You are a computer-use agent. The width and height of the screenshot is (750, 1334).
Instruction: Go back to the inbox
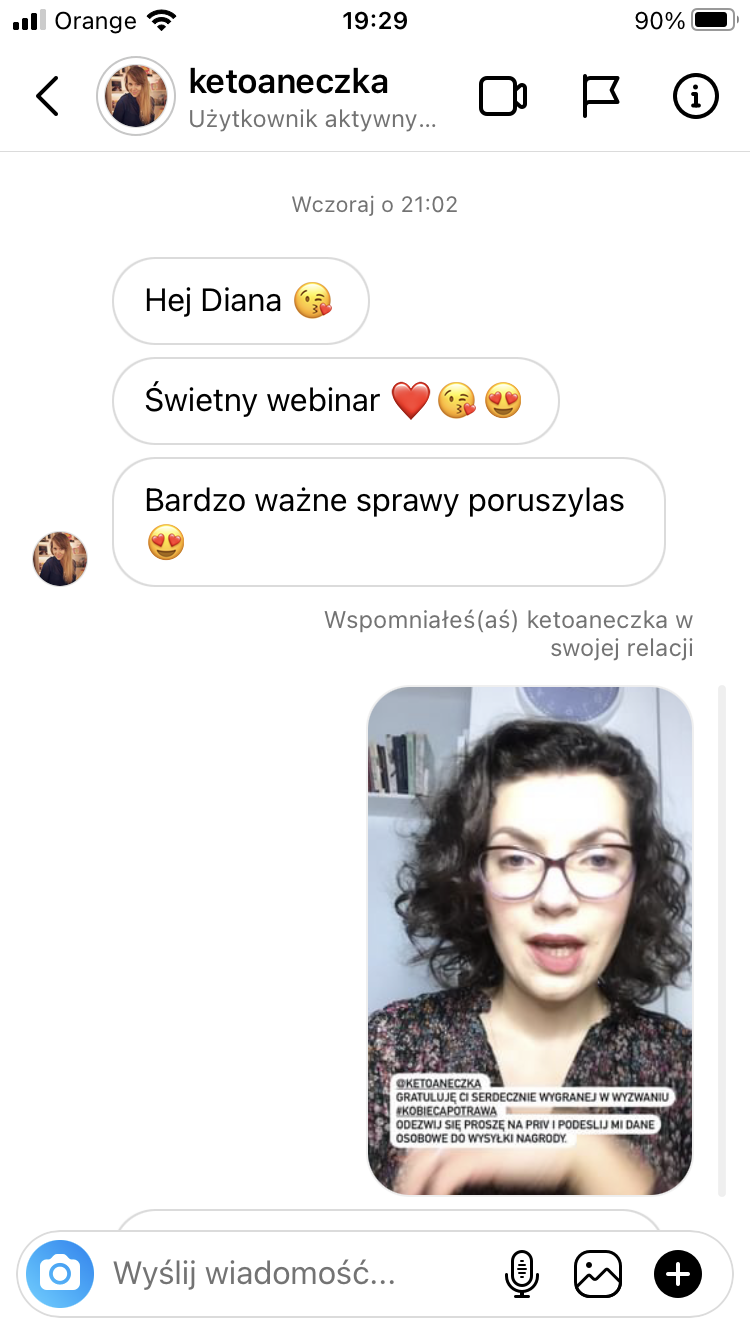tap(47, 96)
